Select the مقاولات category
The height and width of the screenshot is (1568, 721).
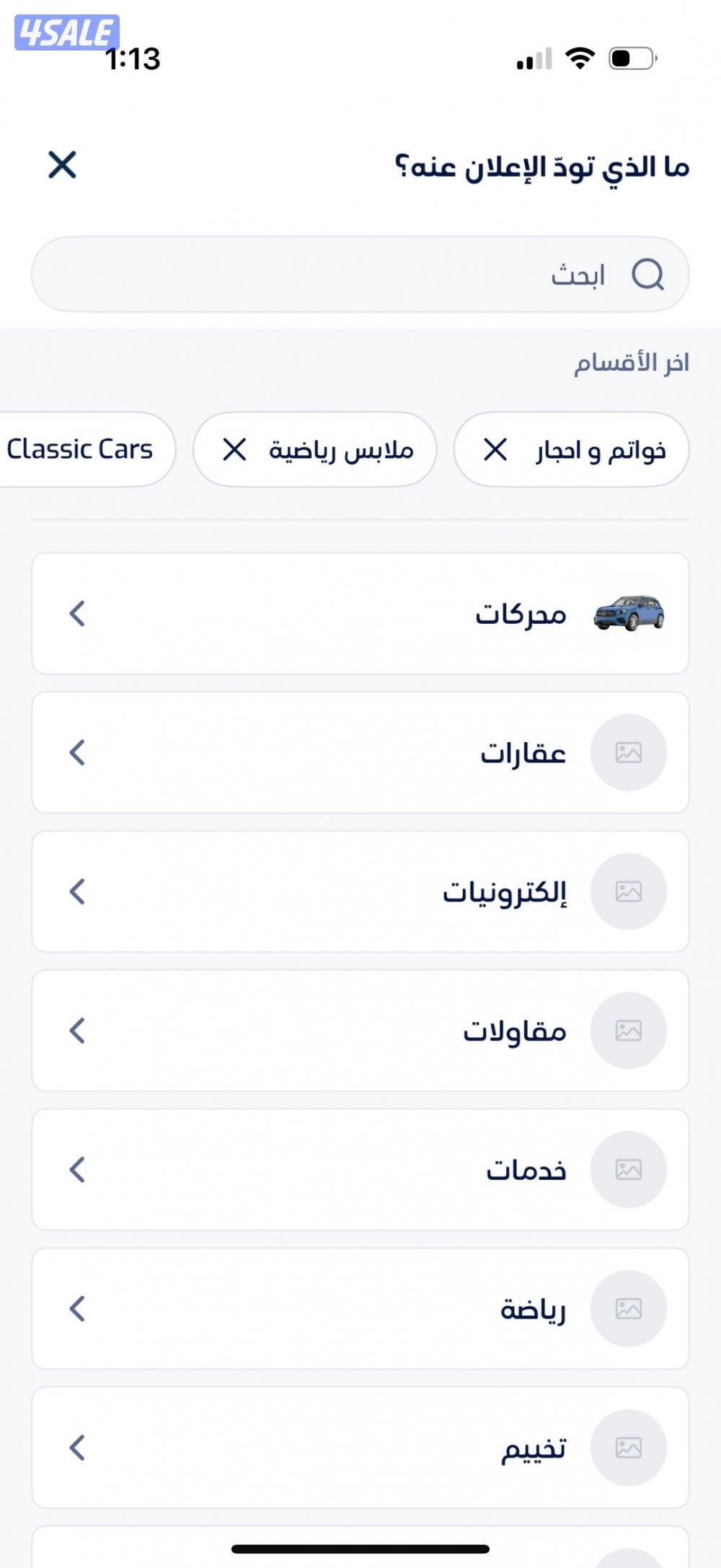point(360,1031)
